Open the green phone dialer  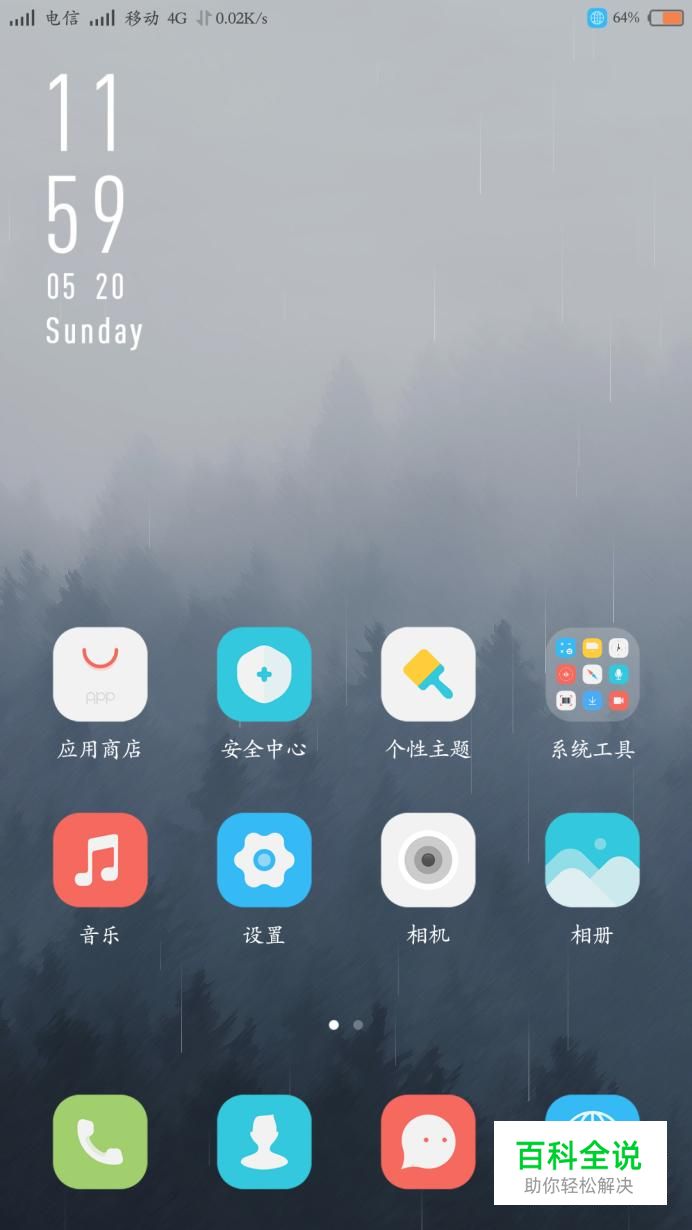pos(100,1141)
